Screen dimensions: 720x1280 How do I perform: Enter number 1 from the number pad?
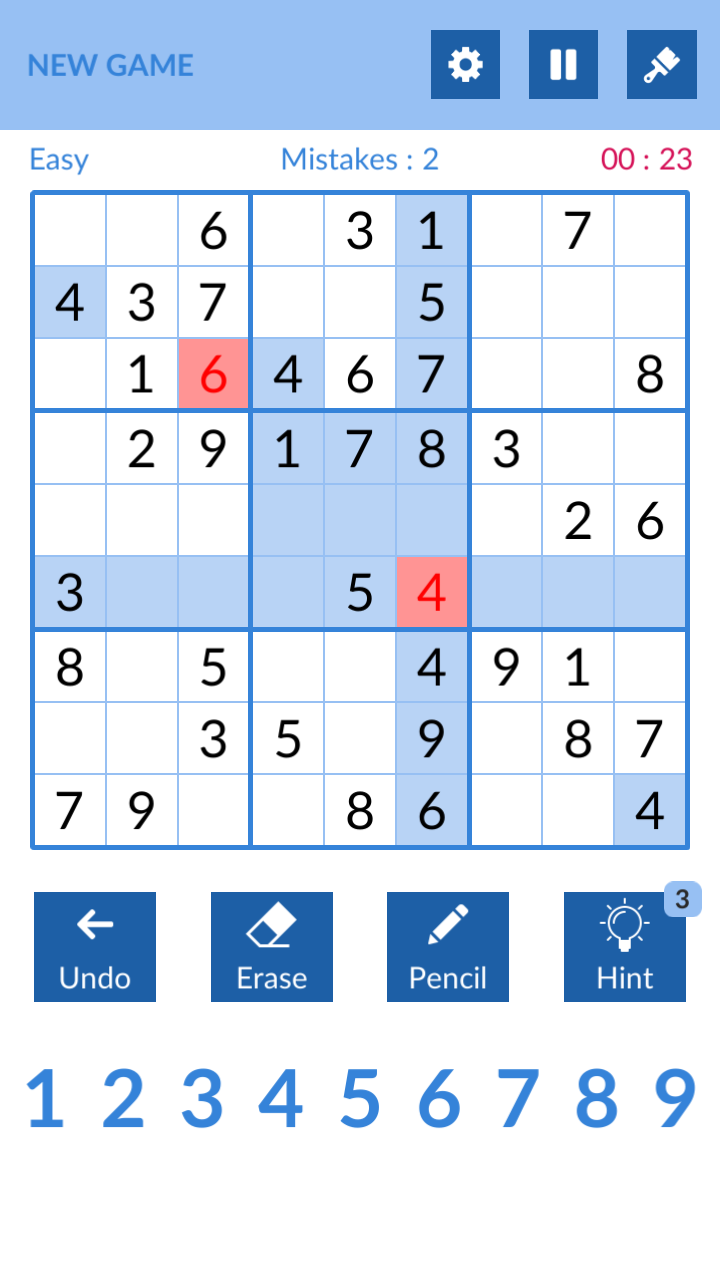(x=45, y=1099)
